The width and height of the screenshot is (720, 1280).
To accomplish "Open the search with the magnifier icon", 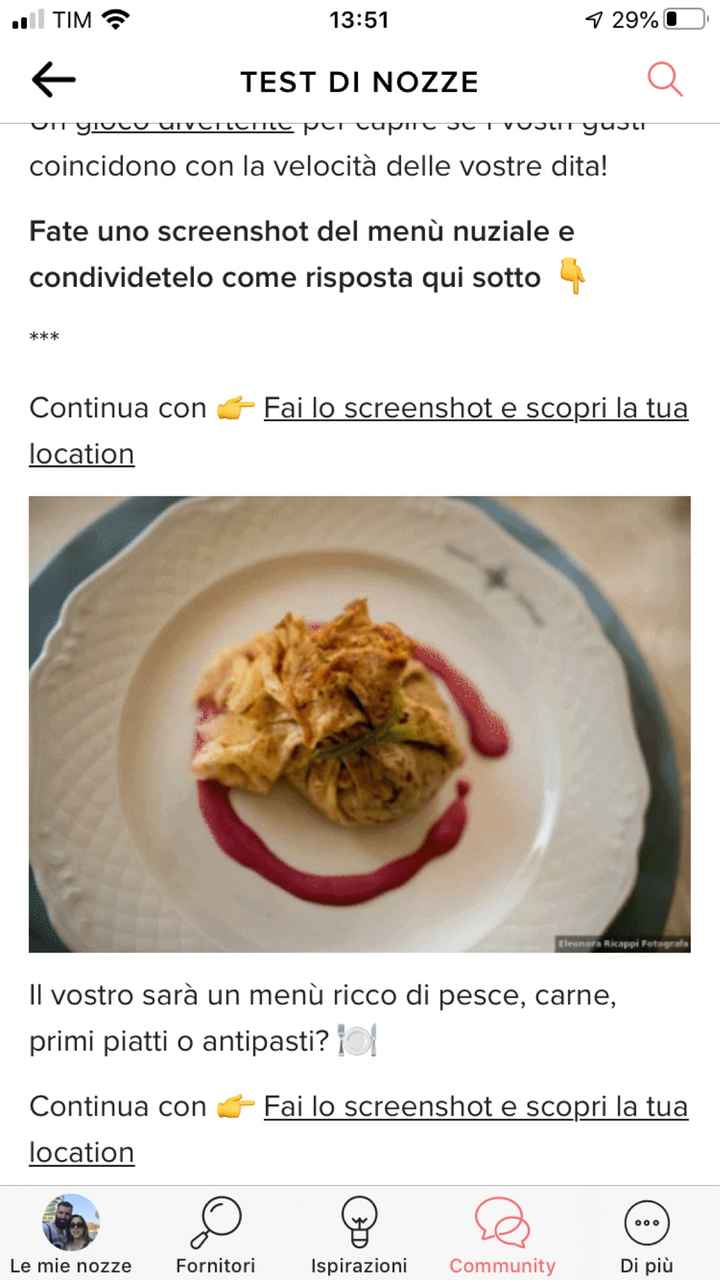I will pyautogui.click(x=663, y=80).
